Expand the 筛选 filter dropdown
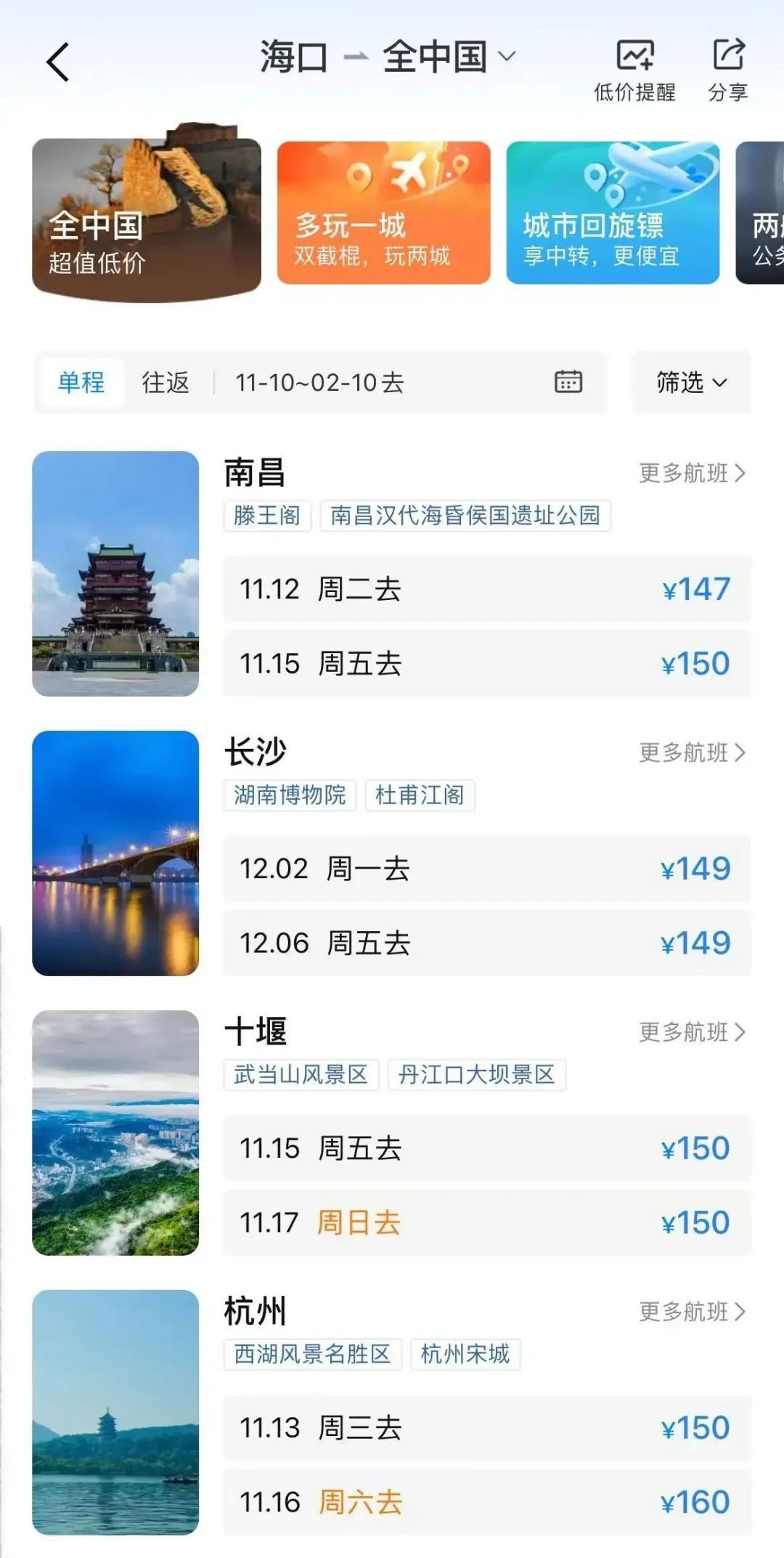The image size is (784, 1558). coord(691,382)
